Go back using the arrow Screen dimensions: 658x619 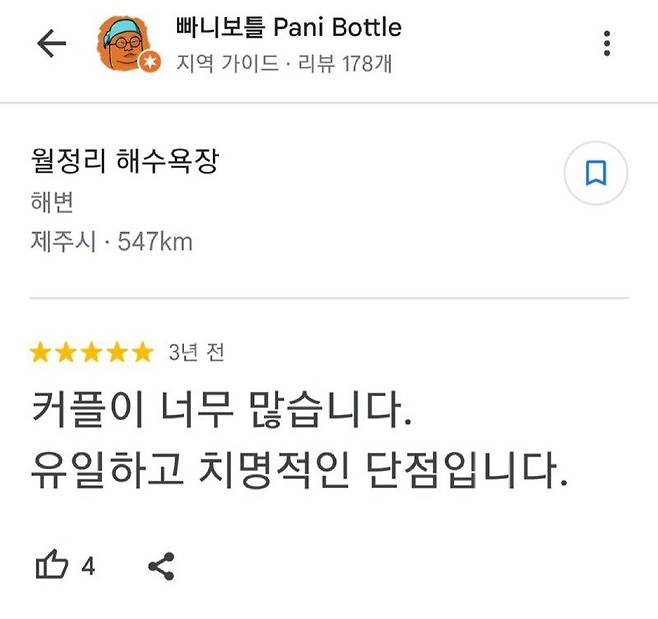[x=51, y=43]
